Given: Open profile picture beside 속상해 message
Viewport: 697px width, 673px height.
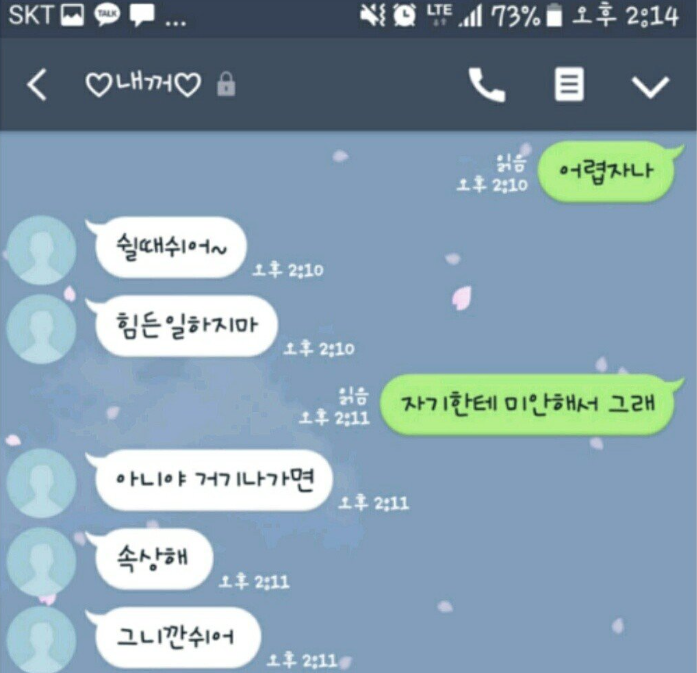Looking at the screenshot, I should [41, 562].
